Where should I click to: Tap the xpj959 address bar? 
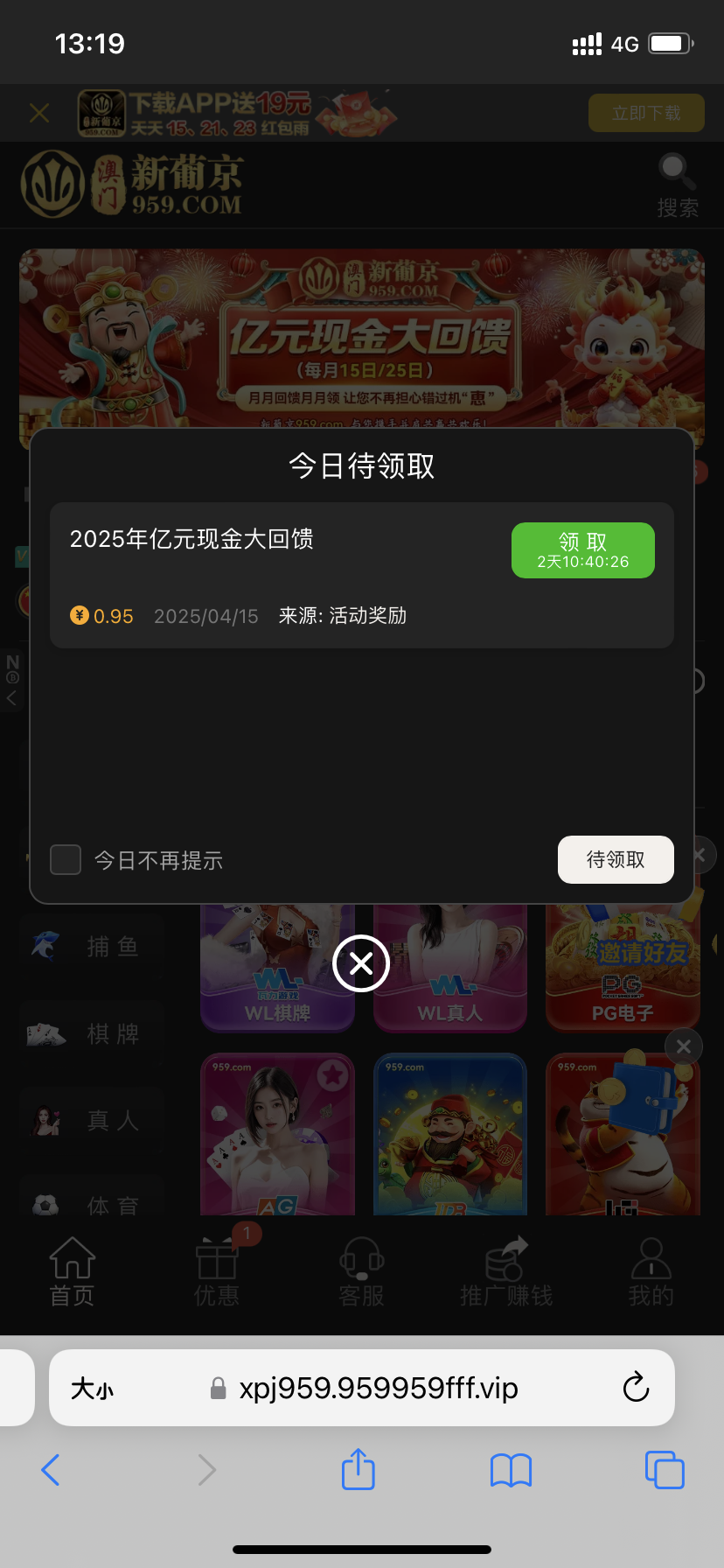pos(378,1389)
